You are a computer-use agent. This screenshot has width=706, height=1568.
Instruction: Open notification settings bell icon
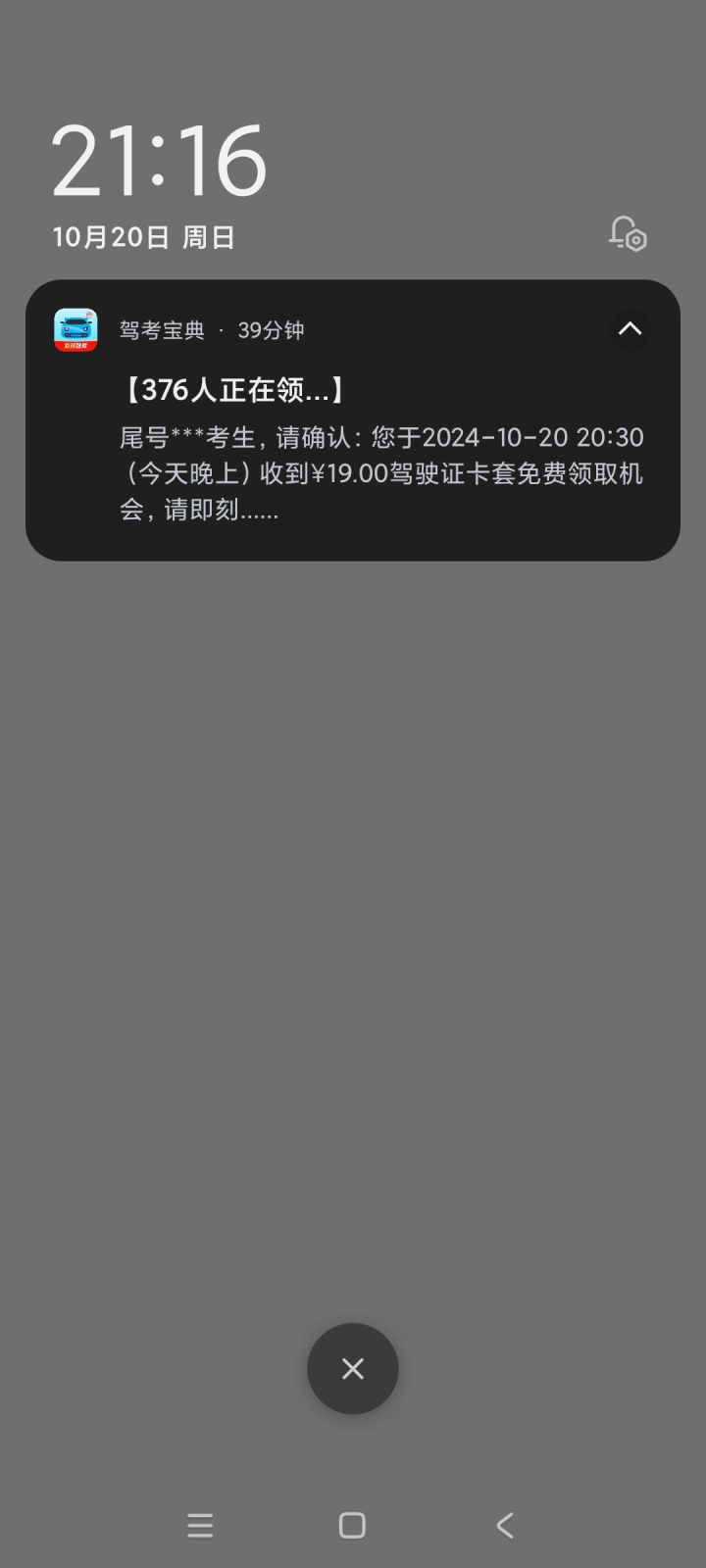click(x=627, y=234)
